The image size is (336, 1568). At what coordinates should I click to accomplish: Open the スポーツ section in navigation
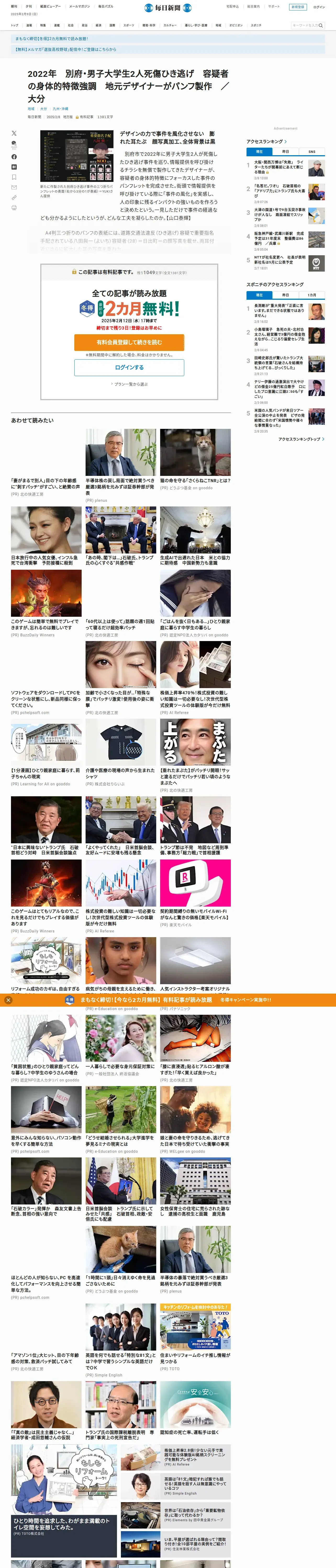[x=129, y=26]
